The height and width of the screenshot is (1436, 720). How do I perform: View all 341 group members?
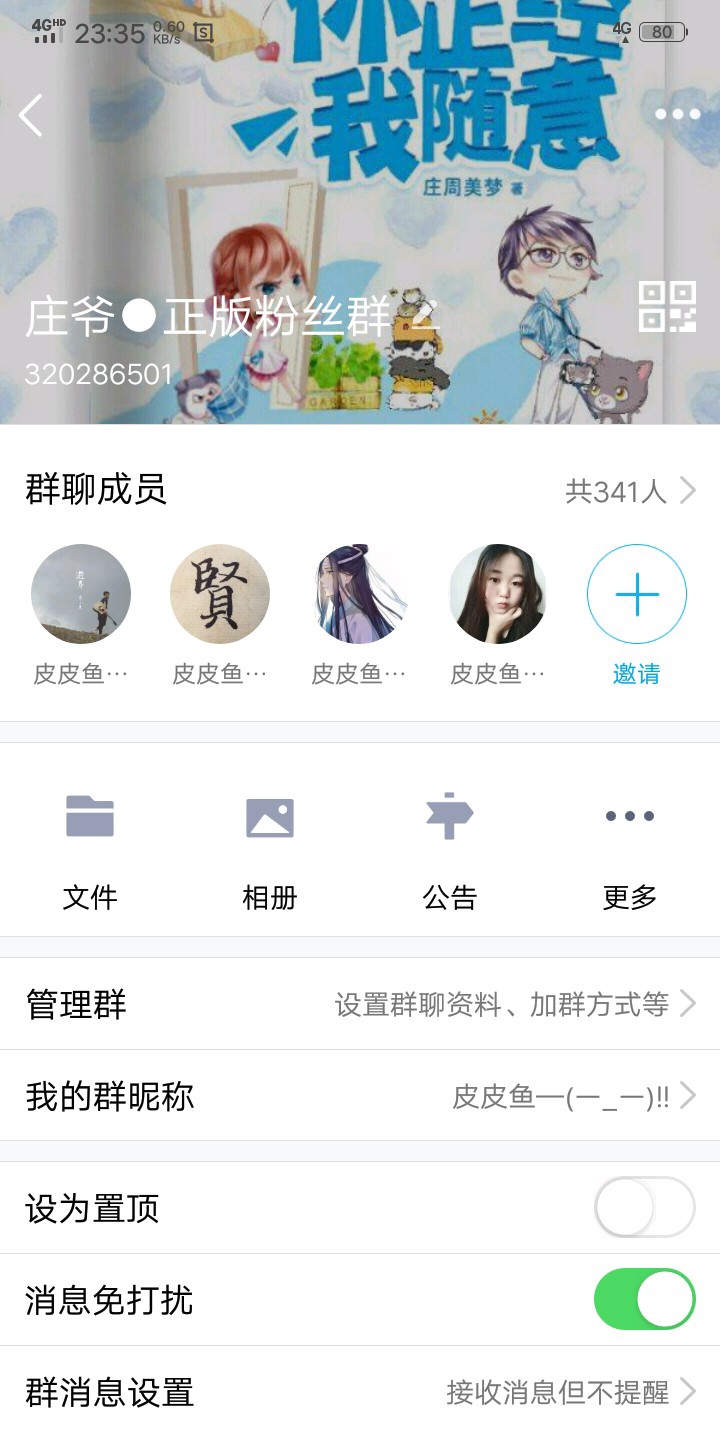click(630, 491)
